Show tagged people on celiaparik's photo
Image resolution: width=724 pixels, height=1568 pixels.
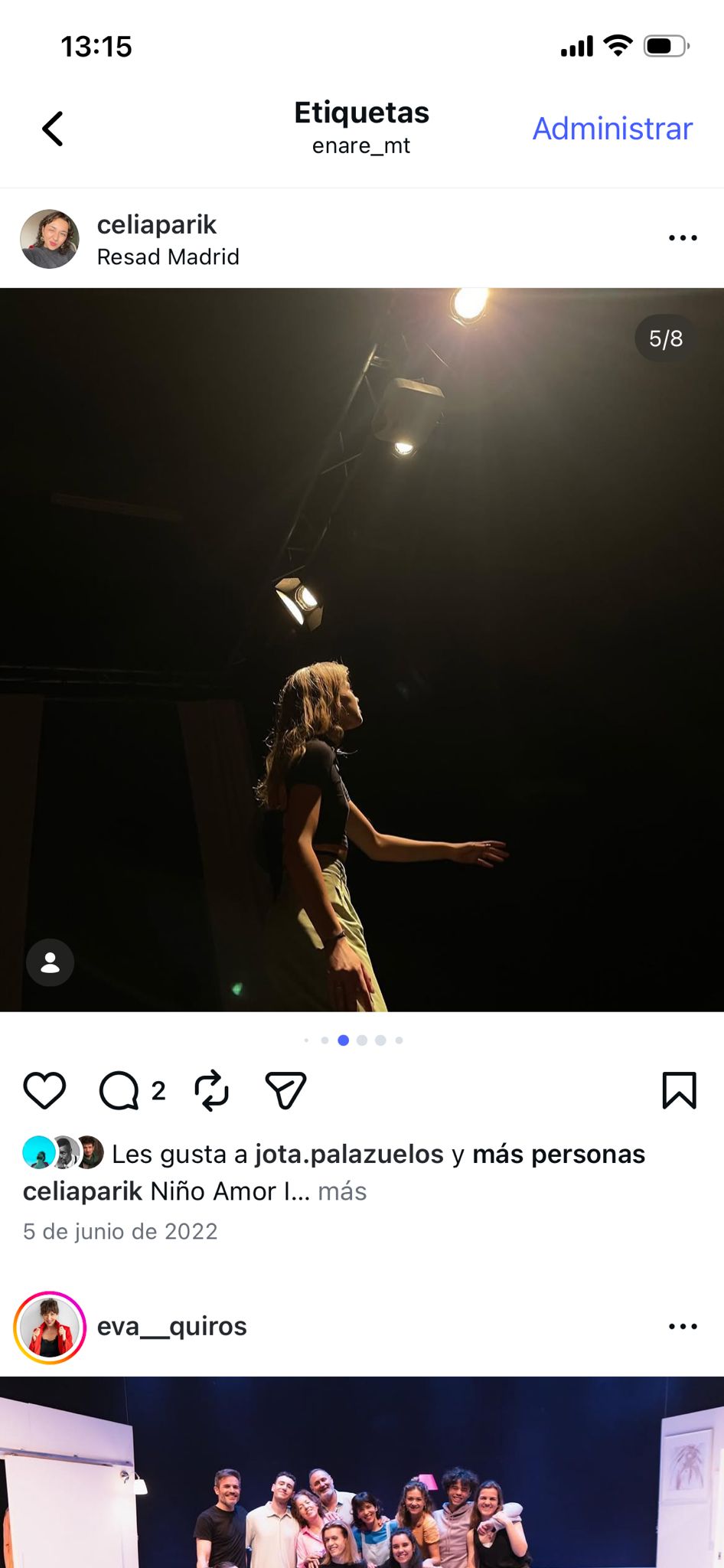[51, 962]
